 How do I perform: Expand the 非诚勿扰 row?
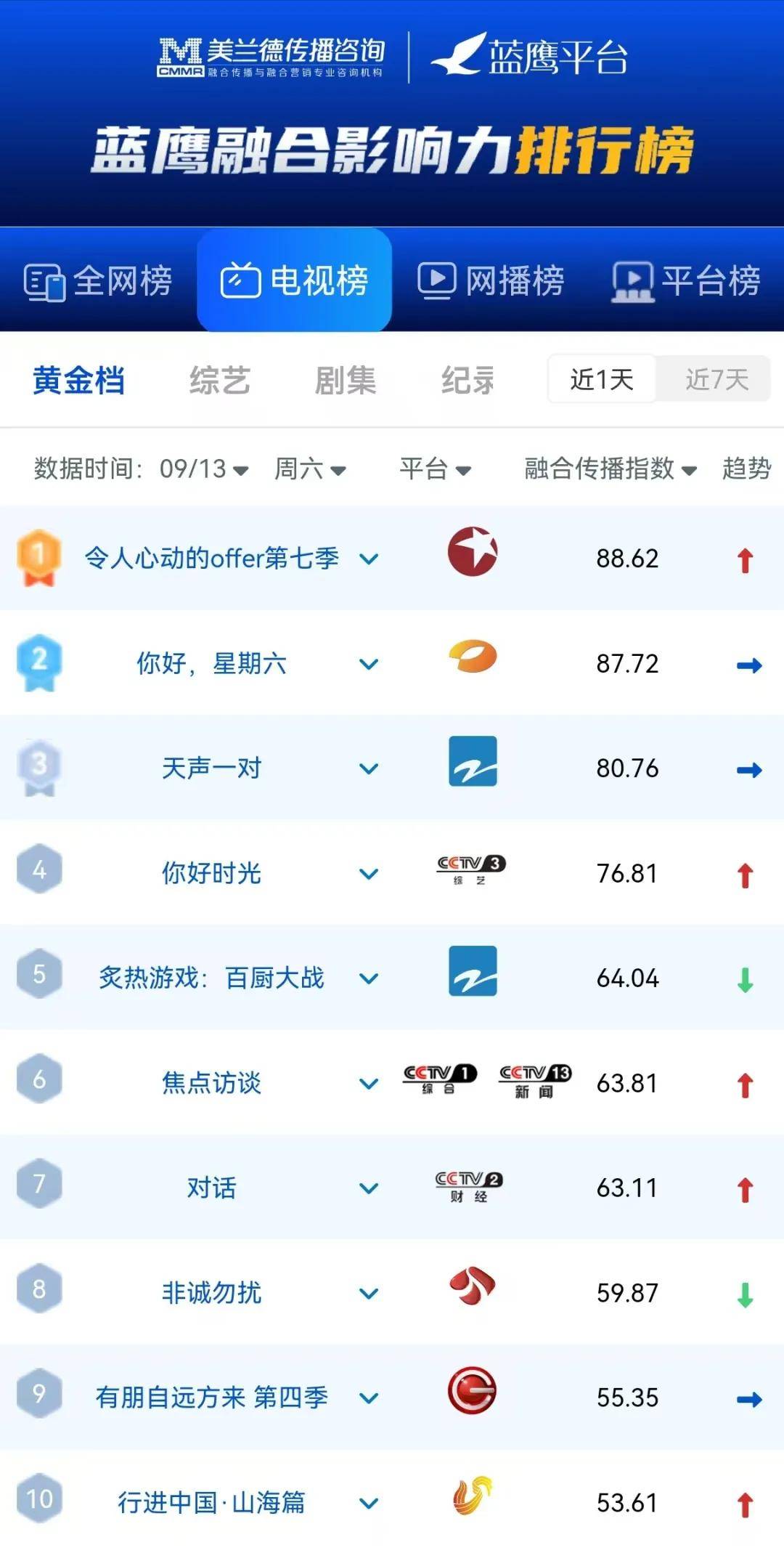tap(369, 1294)
